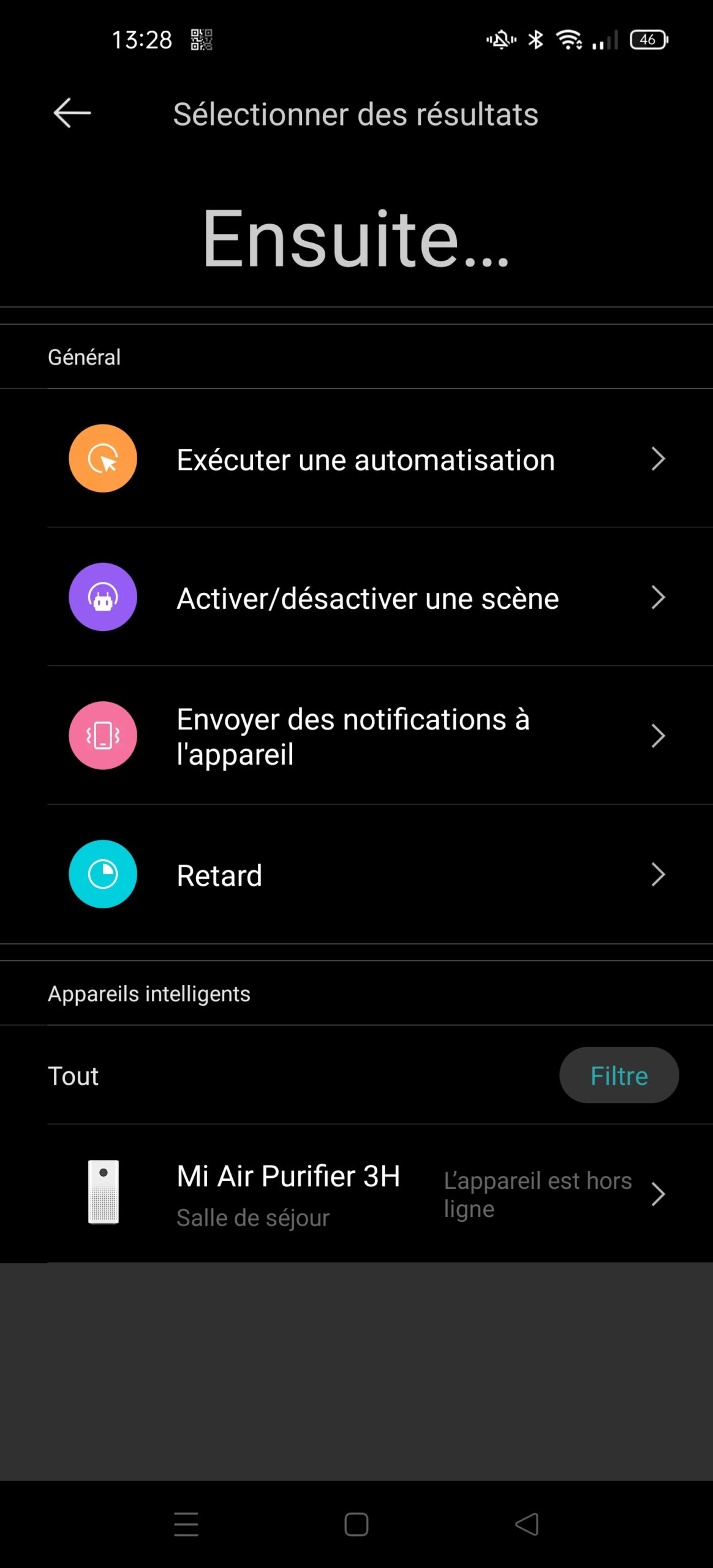Go back using the top arrow

72,113
